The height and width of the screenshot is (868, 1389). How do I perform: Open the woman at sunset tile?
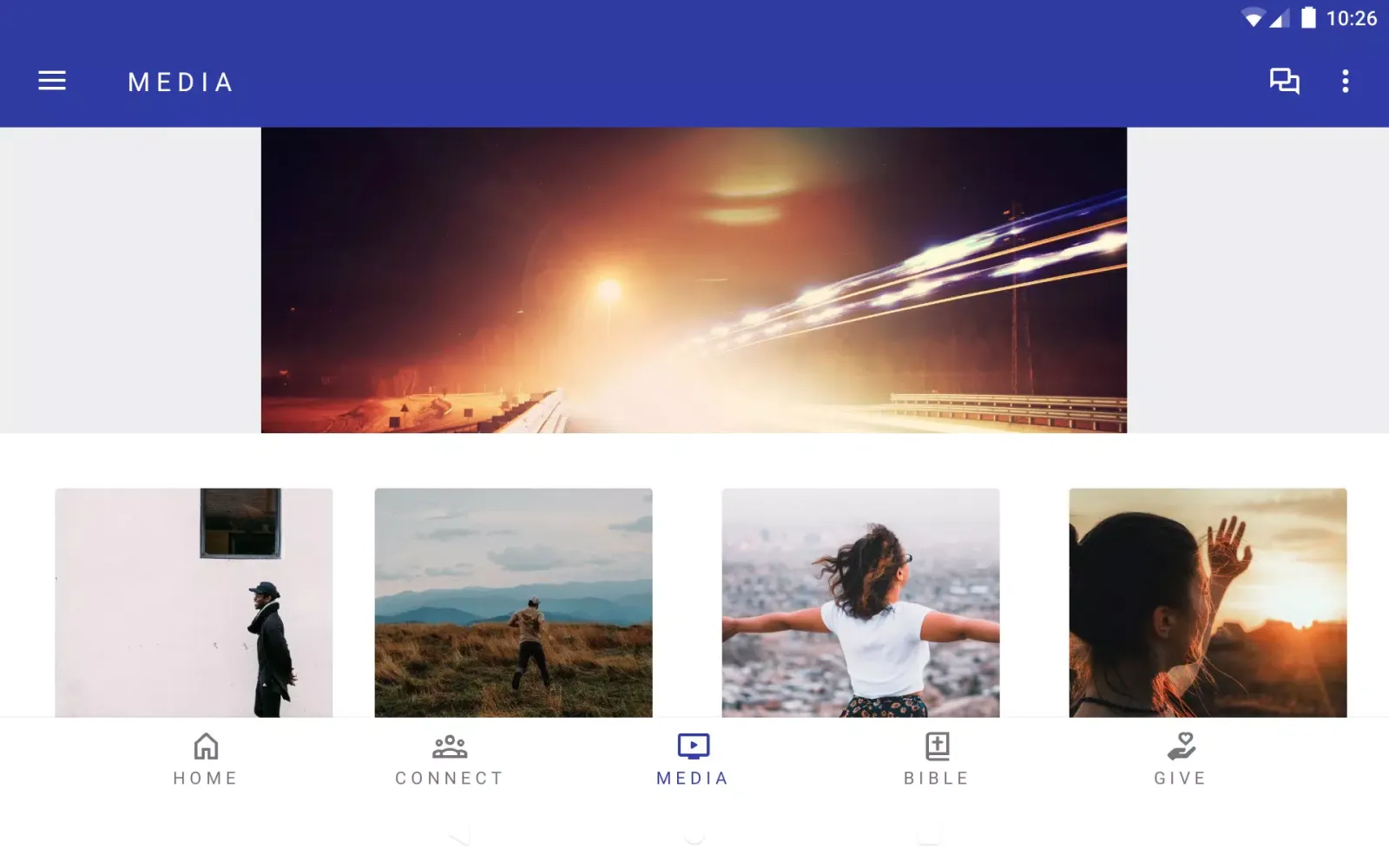pos(1208,602)
